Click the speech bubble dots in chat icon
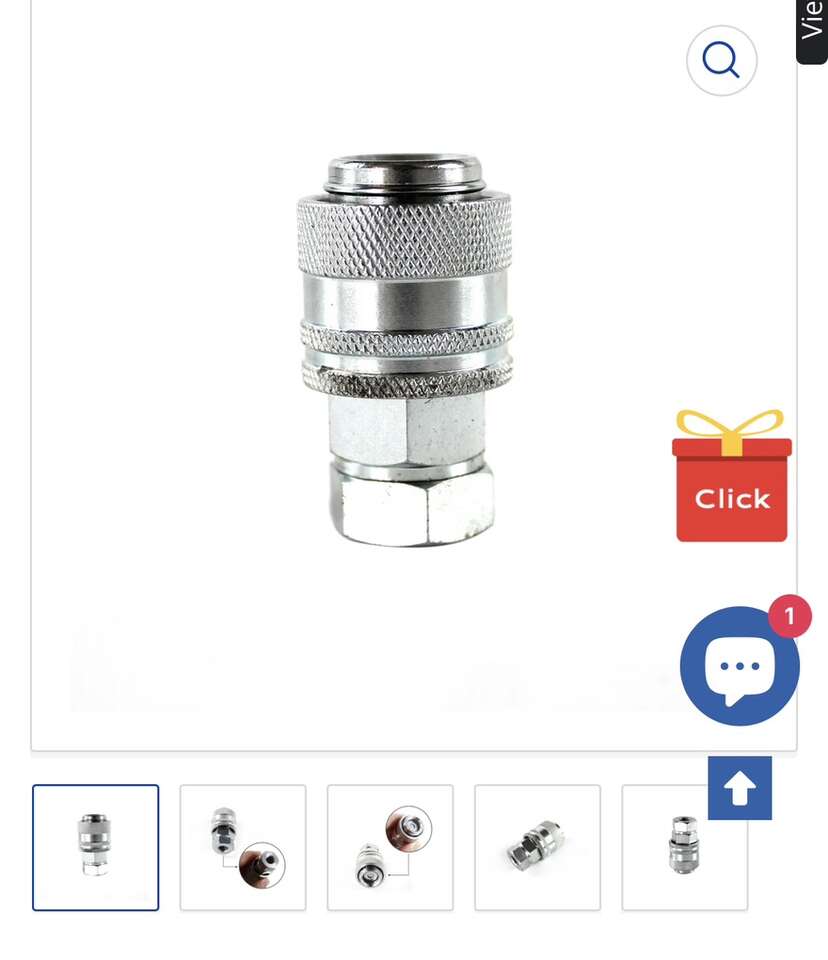The width and height of the screenshot is (828, 960). coord(739,668)
